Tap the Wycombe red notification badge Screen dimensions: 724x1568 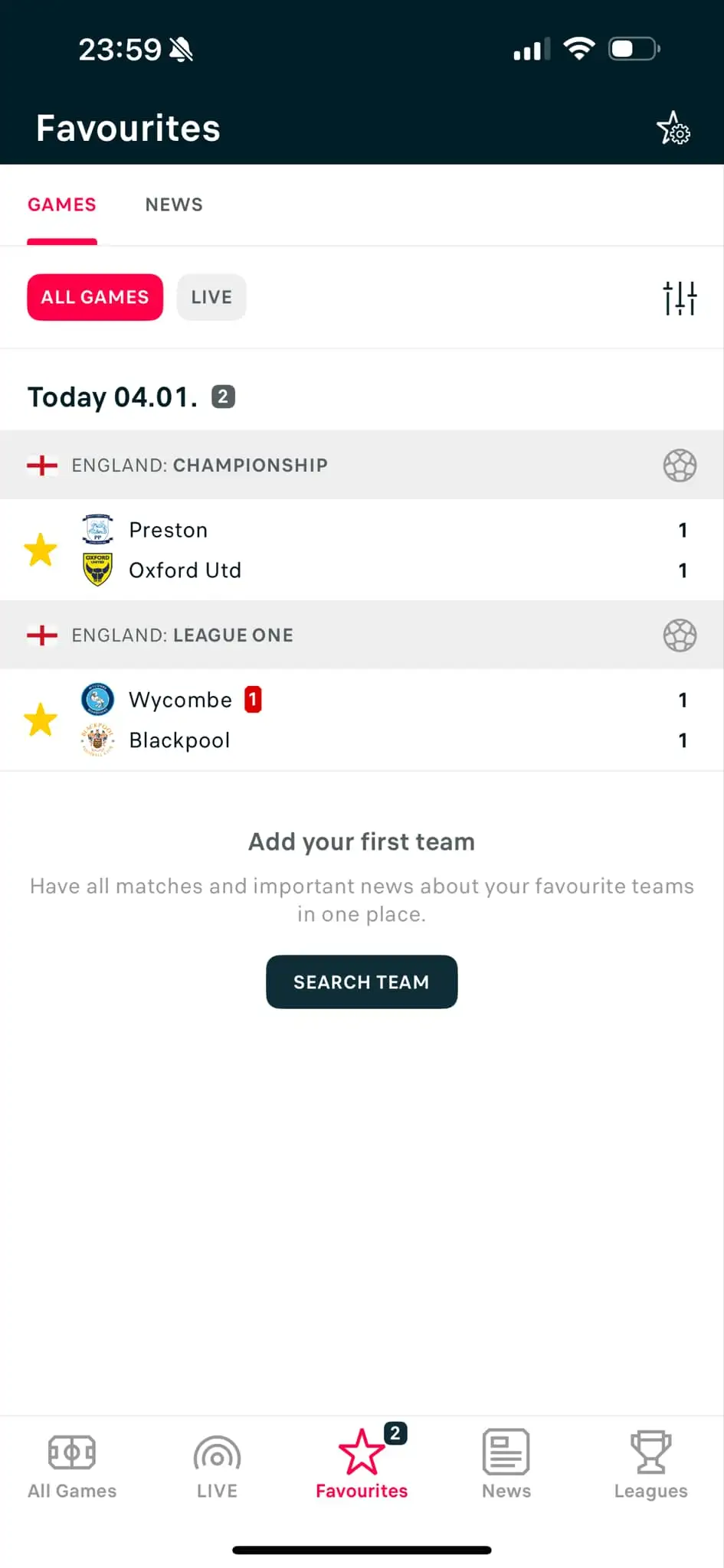click(253, 699)
